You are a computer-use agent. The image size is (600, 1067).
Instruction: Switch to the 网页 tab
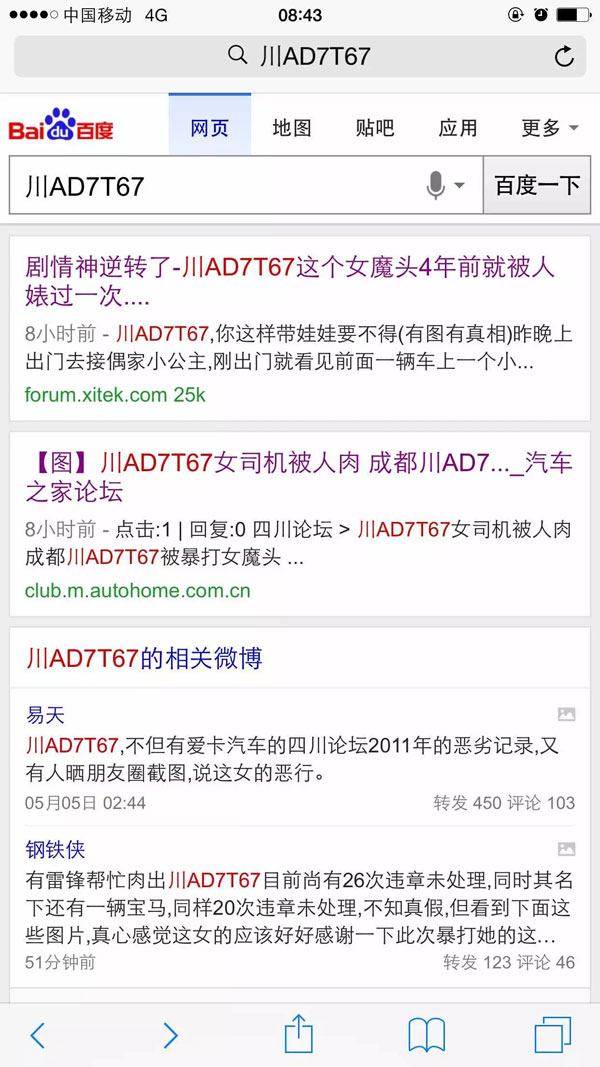(x=209, y=128)
